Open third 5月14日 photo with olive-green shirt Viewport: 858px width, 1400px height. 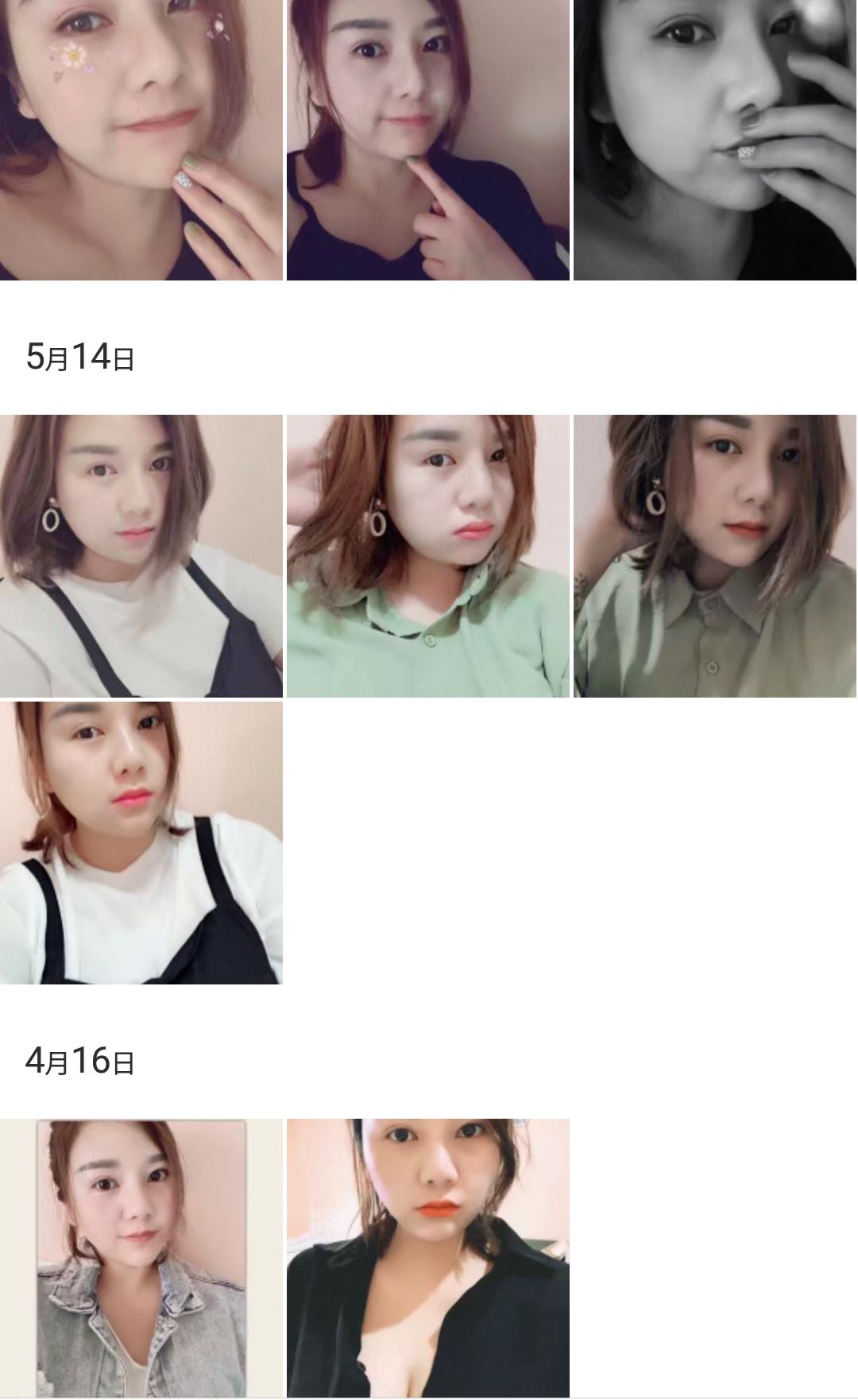coord(715,556)
